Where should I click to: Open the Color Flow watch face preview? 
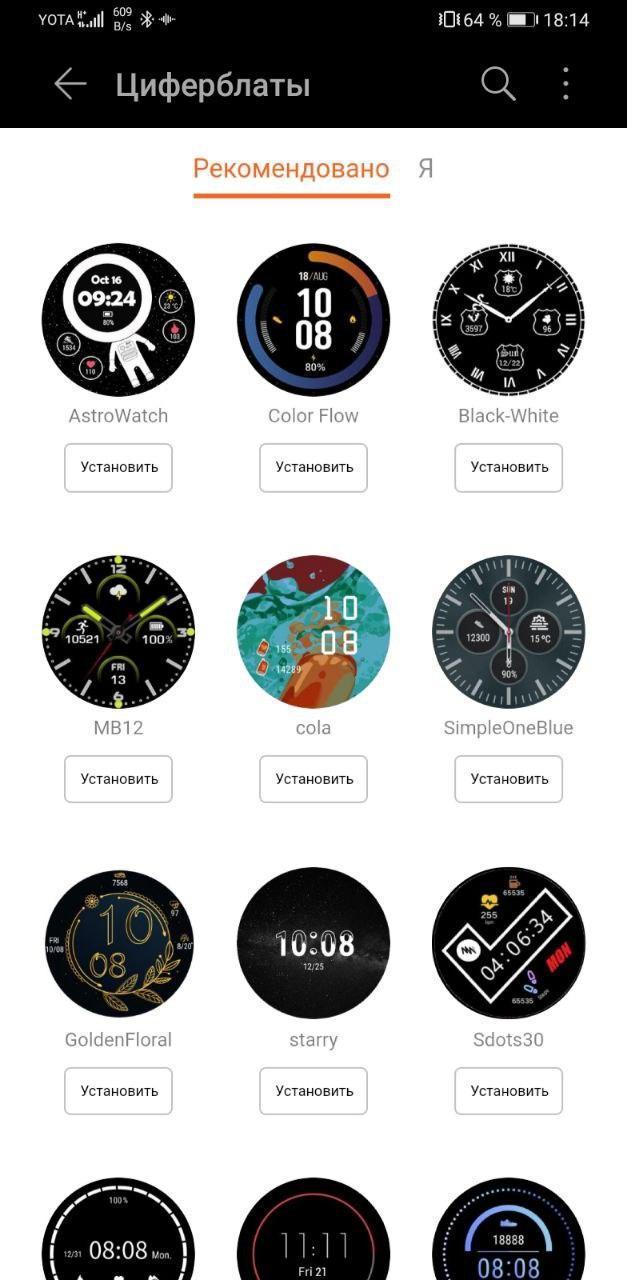313,320
